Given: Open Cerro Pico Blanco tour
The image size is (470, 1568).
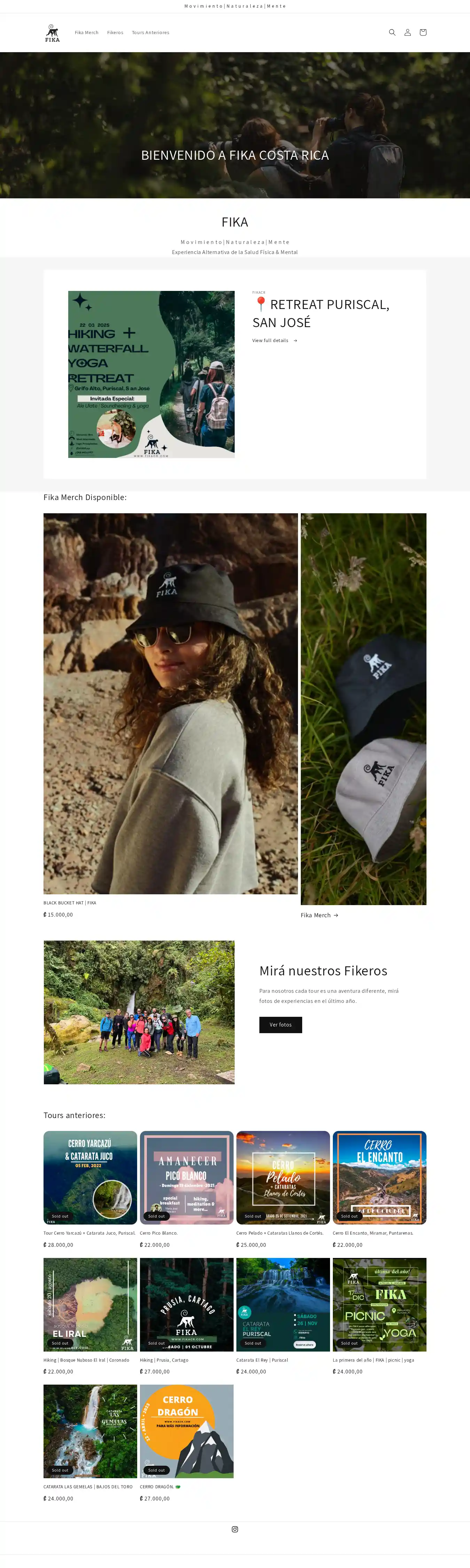Looking at the screenshot, I should (x=159, y=1233).
